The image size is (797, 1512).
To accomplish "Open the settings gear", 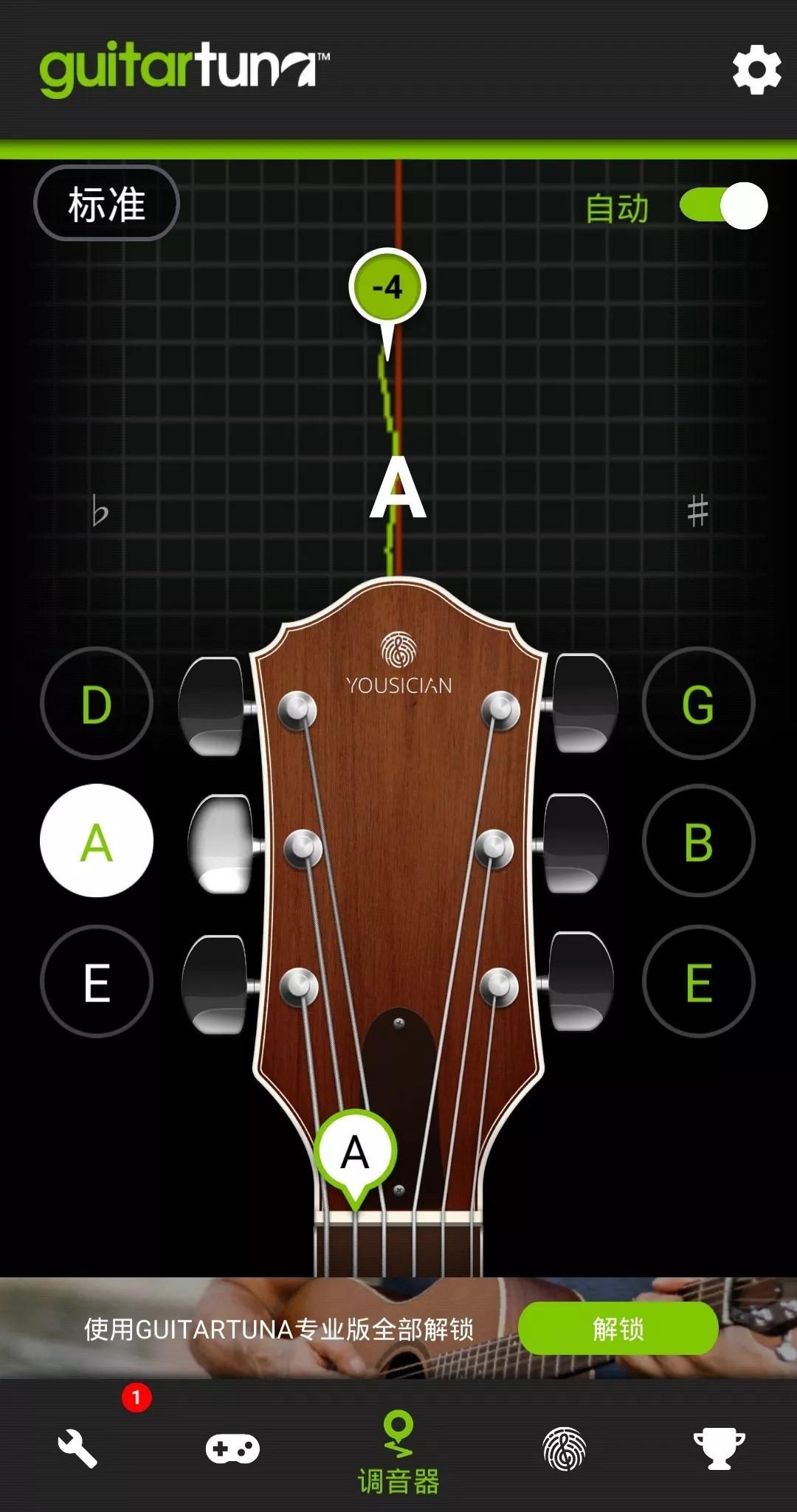I will [x=756, y=70].
